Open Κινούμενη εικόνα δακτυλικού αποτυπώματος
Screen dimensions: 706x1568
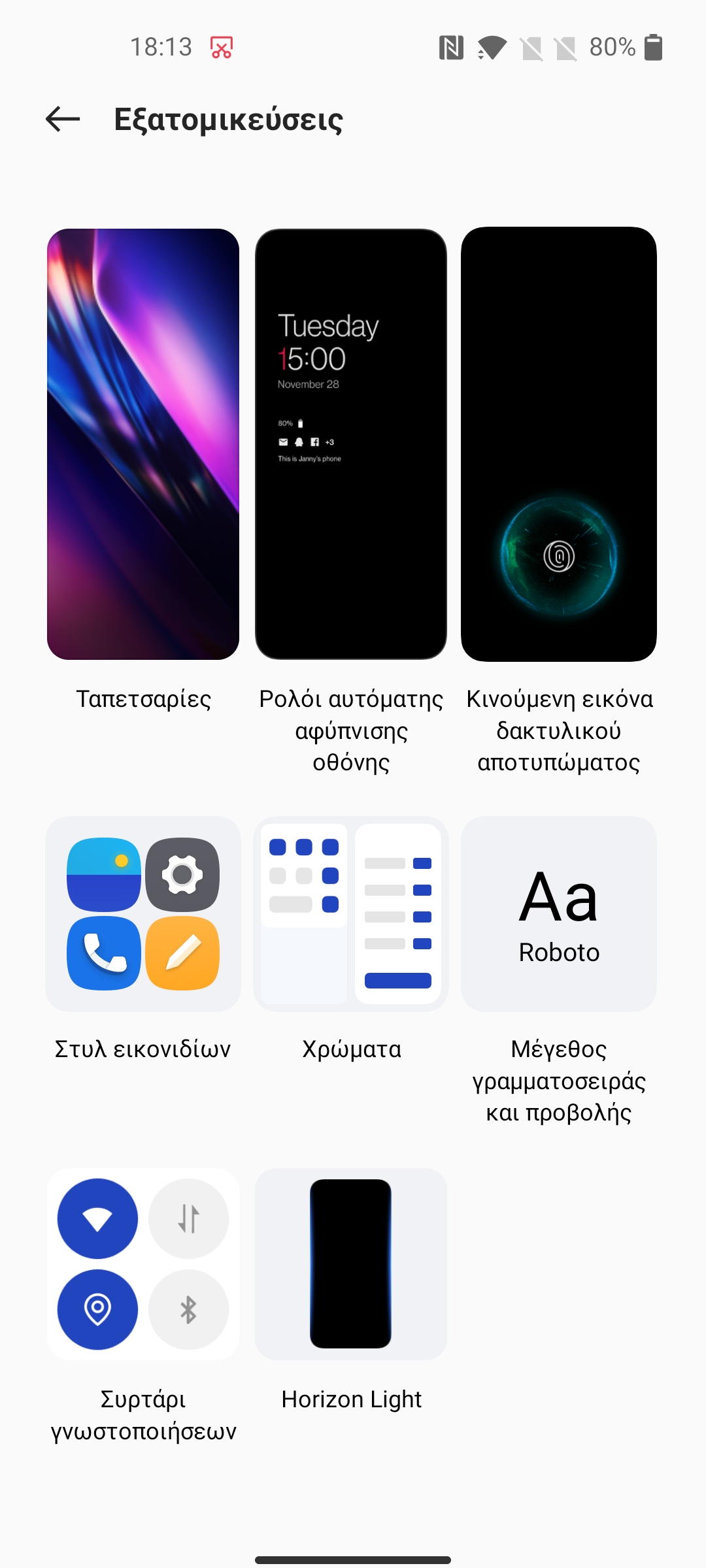[x=559, y=444]
